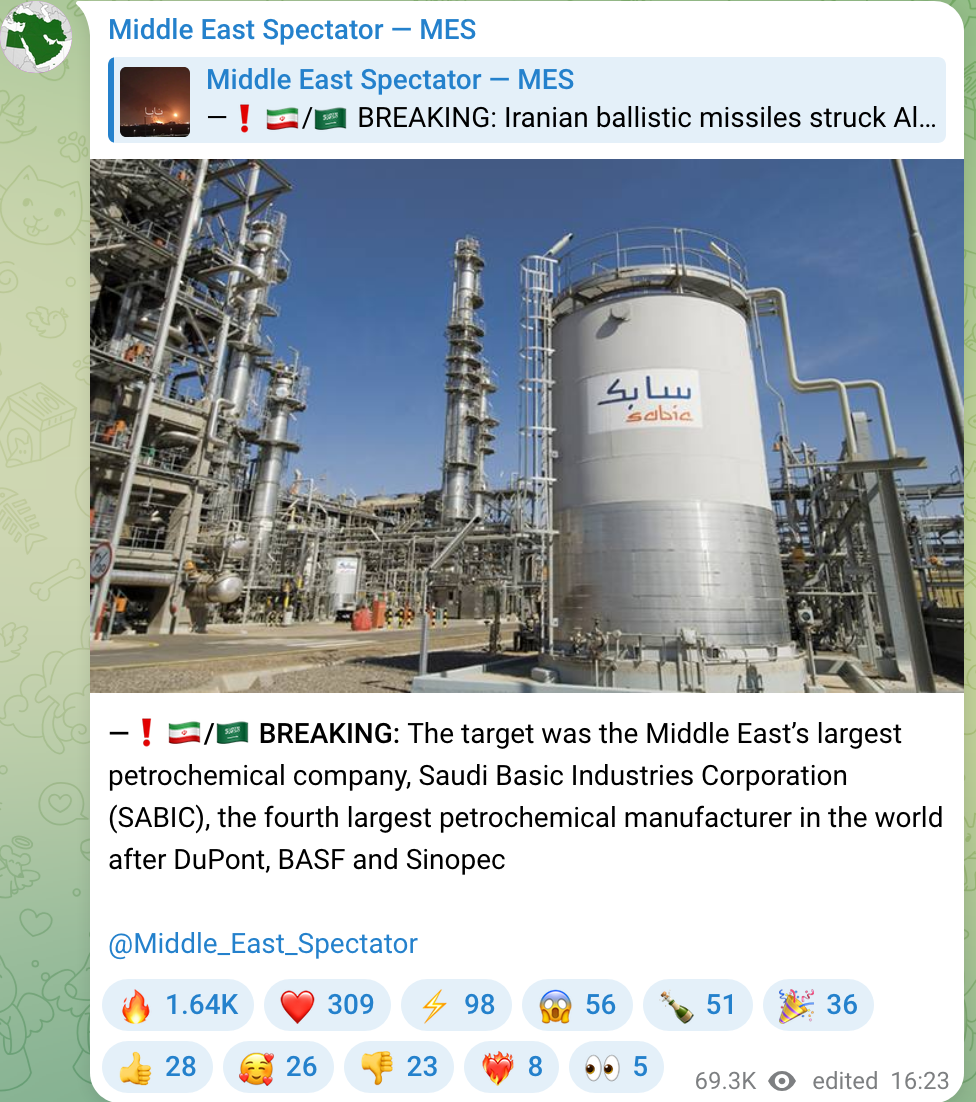
Task: Choose the party popper reaction (36)
Action: [818, 1005]
